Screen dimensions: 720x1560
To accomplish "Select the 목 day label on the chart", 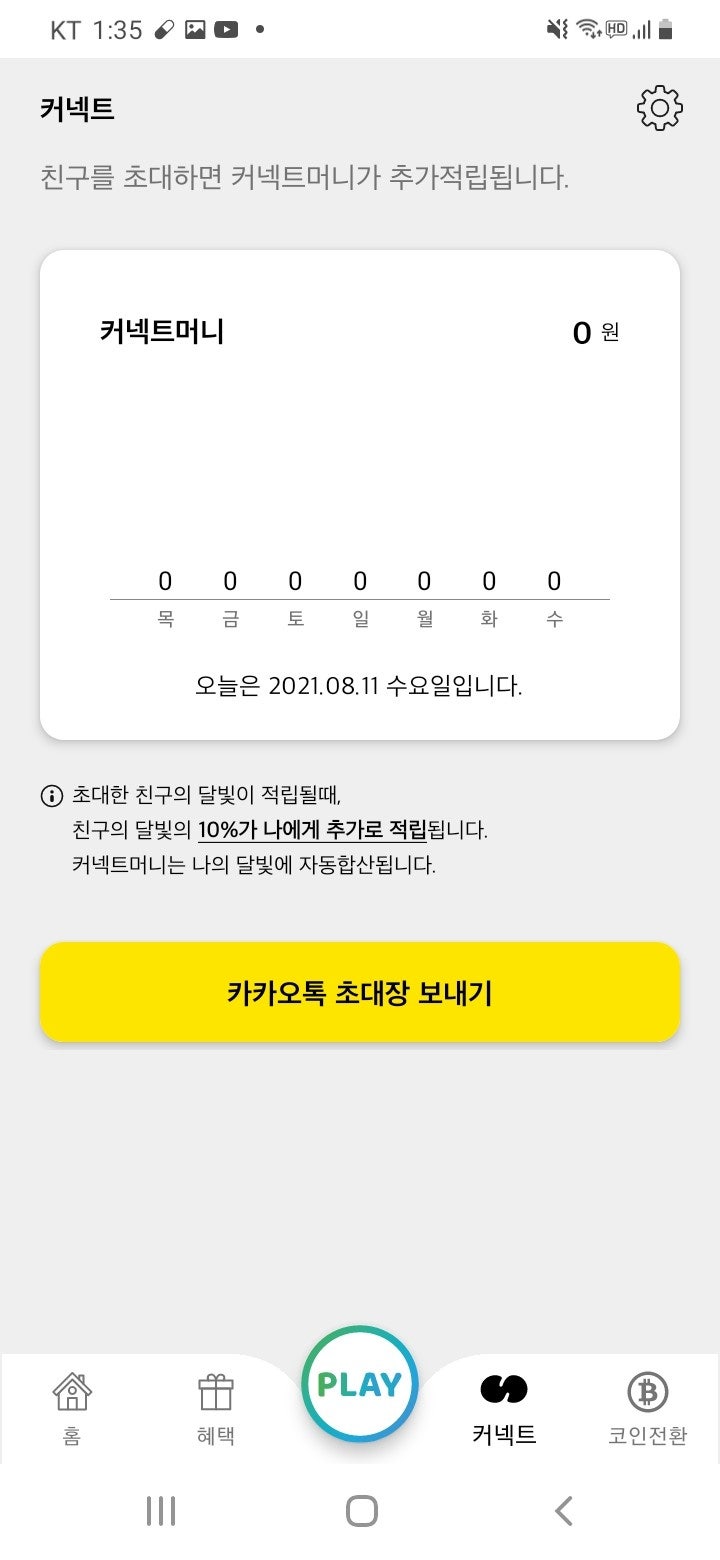I will (x=164, y=618).
